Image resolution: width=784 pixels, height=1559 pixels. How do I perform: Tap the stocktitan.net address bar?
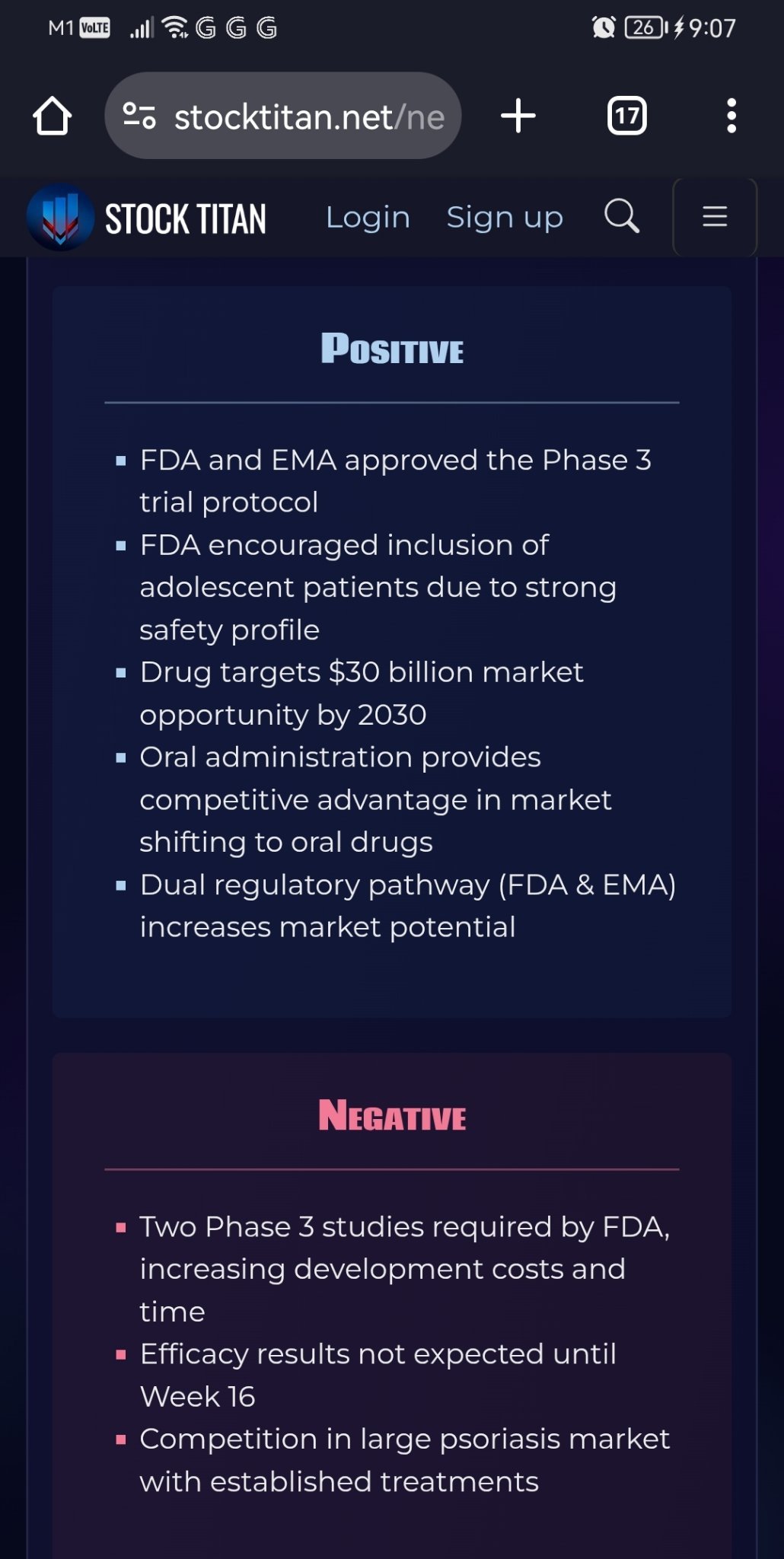[283, 116]
